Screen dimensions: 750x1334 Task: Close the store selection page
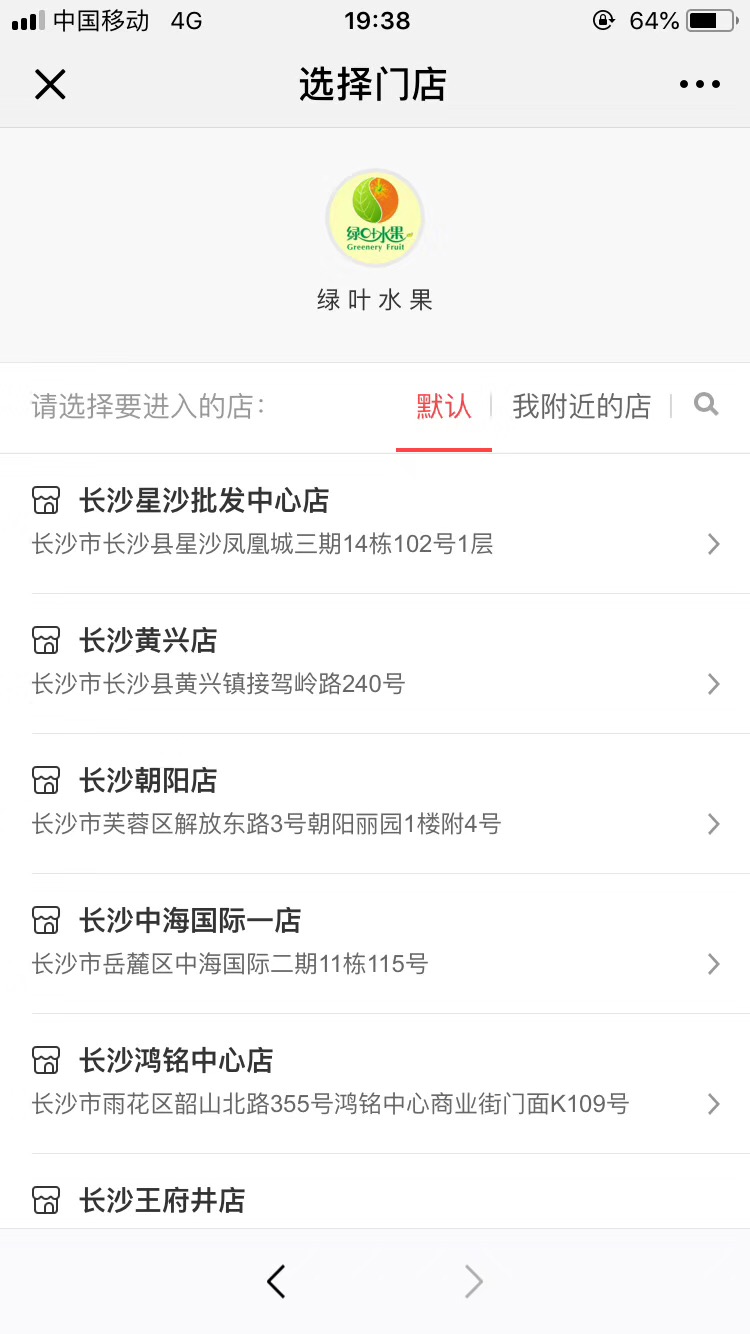[50, 84]
